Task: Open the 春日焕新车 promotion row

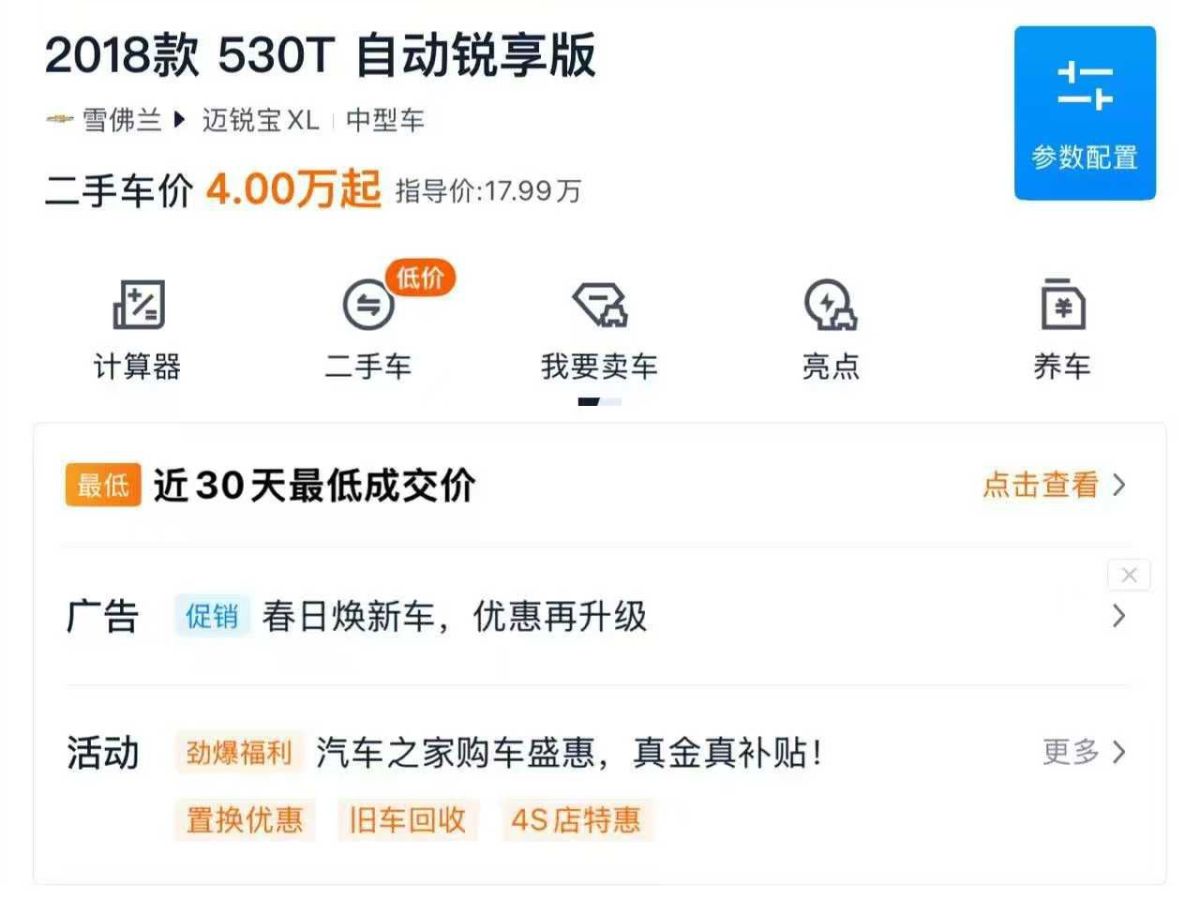Action: click(455, 617)
